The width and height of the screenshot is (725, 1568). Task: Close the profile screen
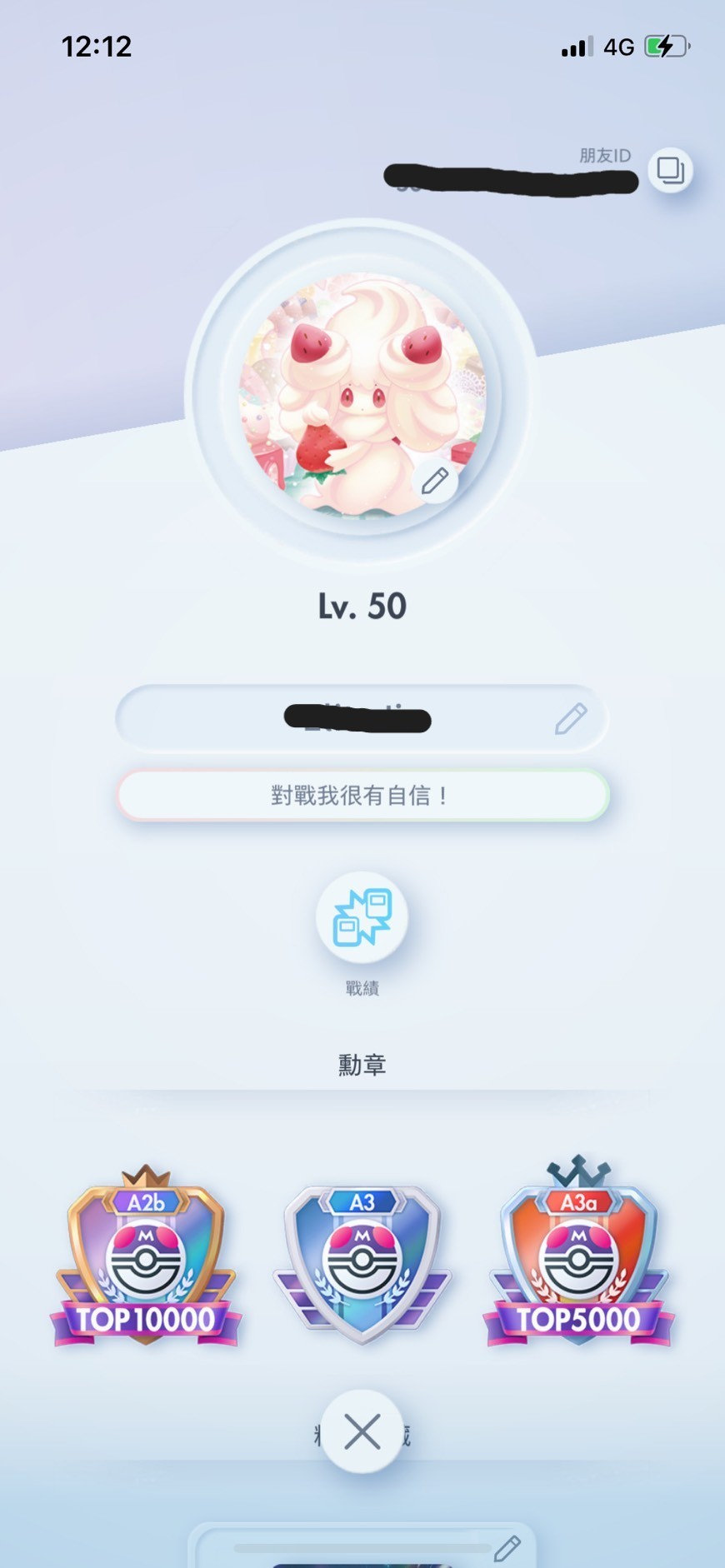[362, 1431]
